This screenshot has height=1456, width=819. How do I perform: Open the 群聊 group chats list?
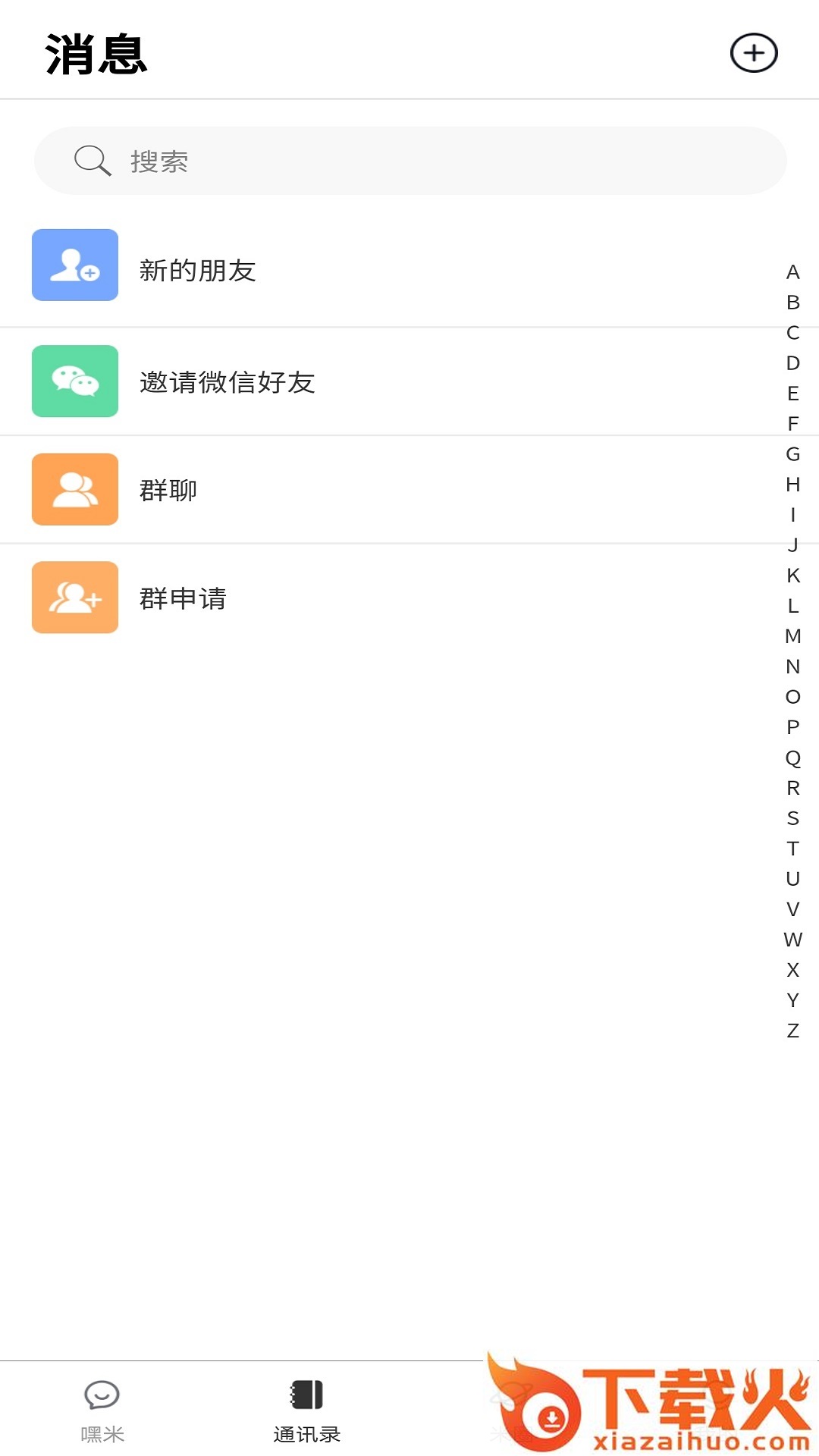click(x=168, y=490)
